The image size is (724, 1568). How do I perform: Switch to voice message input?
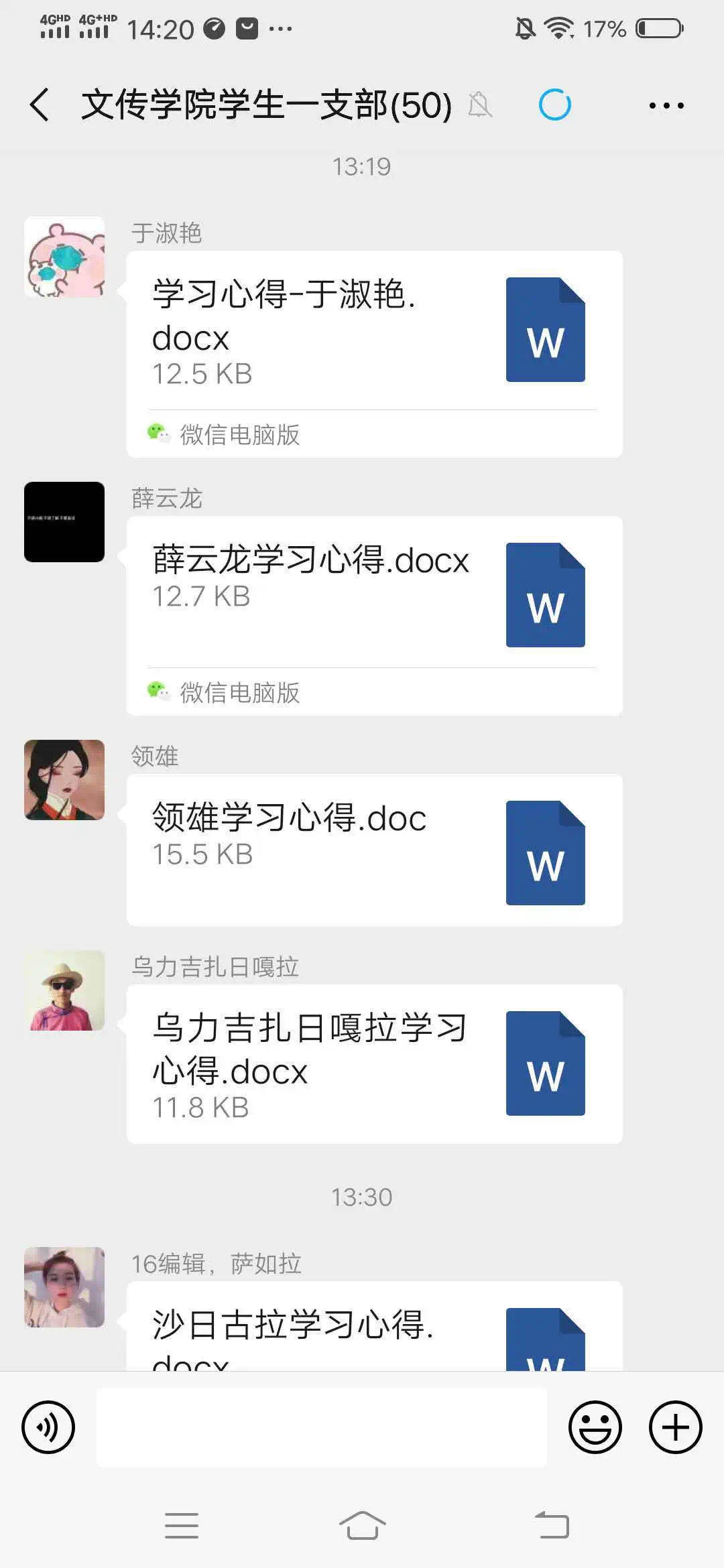pyautogui.click(x=48, y=1427)
